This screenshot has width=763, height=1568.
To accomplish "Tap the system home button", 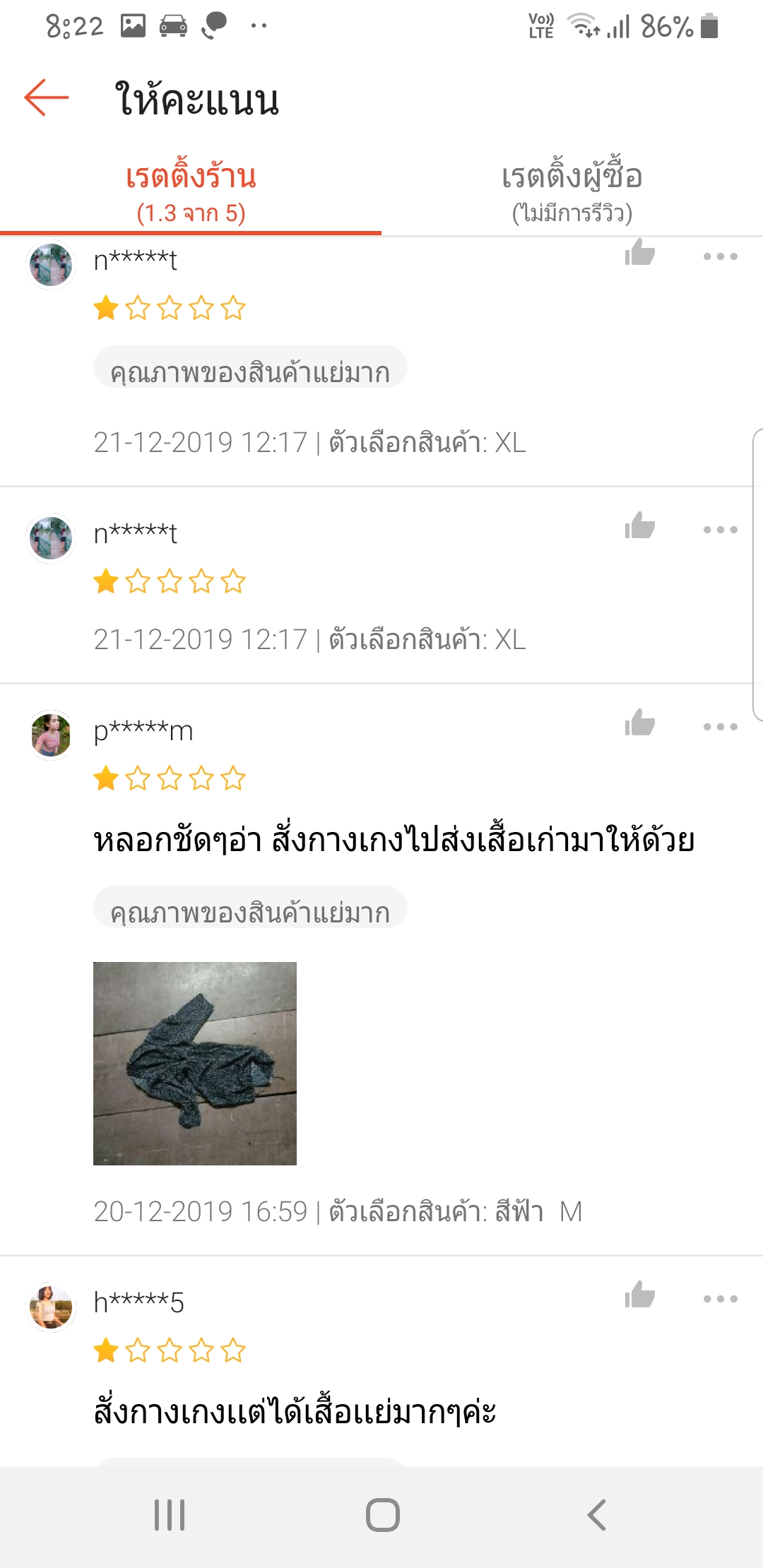I will coord(382,1515).
